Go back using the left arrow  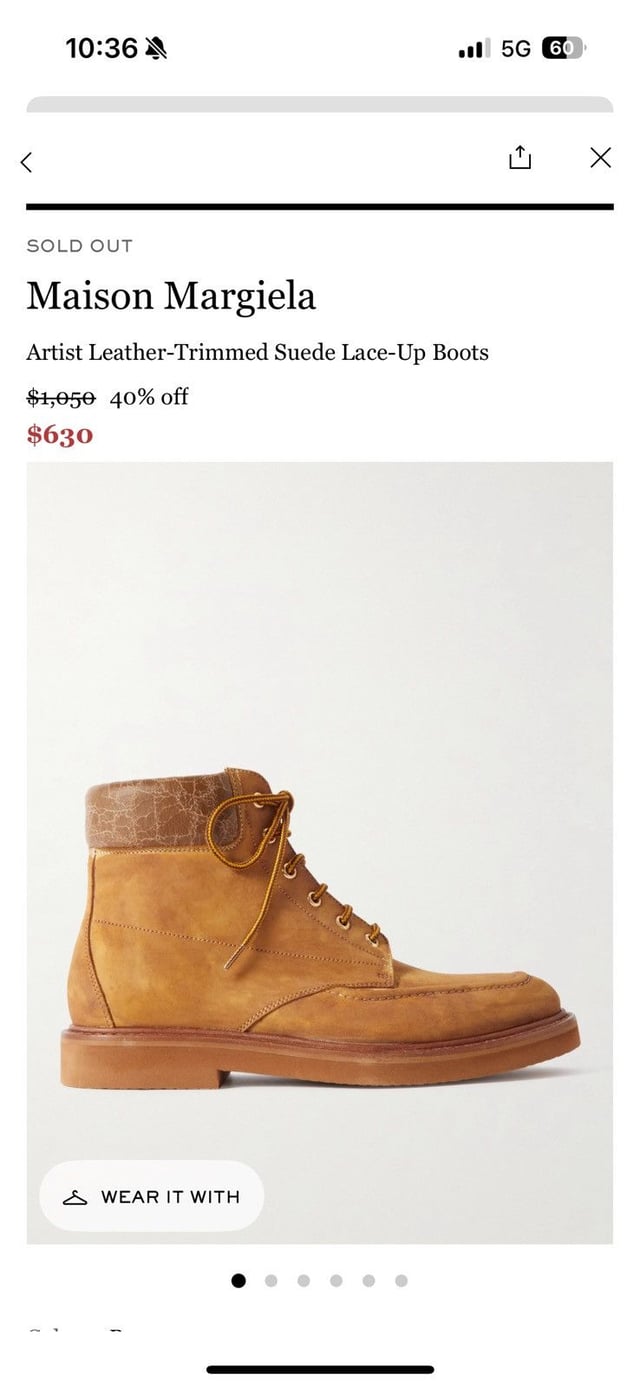coord(27,161)
